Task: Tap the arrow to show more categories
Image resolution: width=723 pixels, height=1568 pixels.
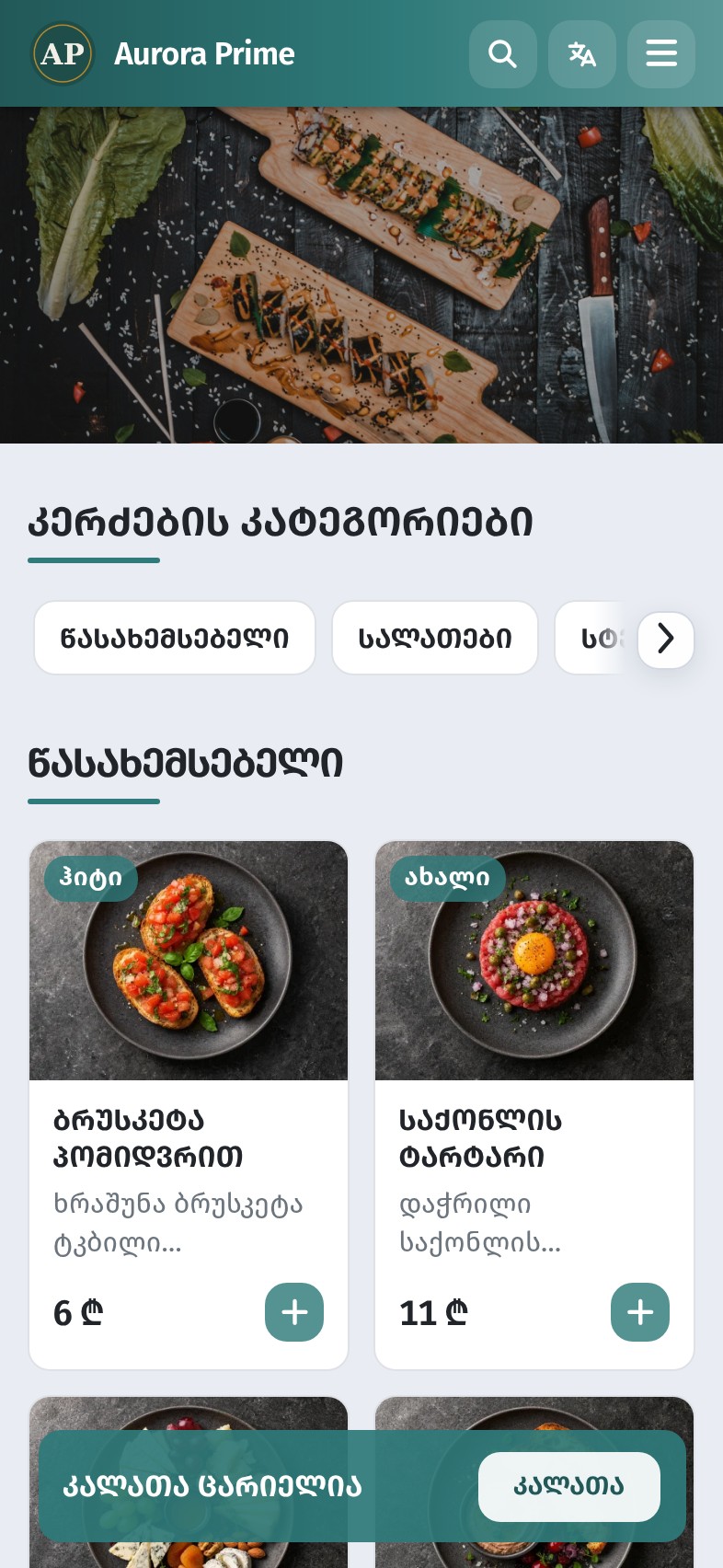Action: 666,640
